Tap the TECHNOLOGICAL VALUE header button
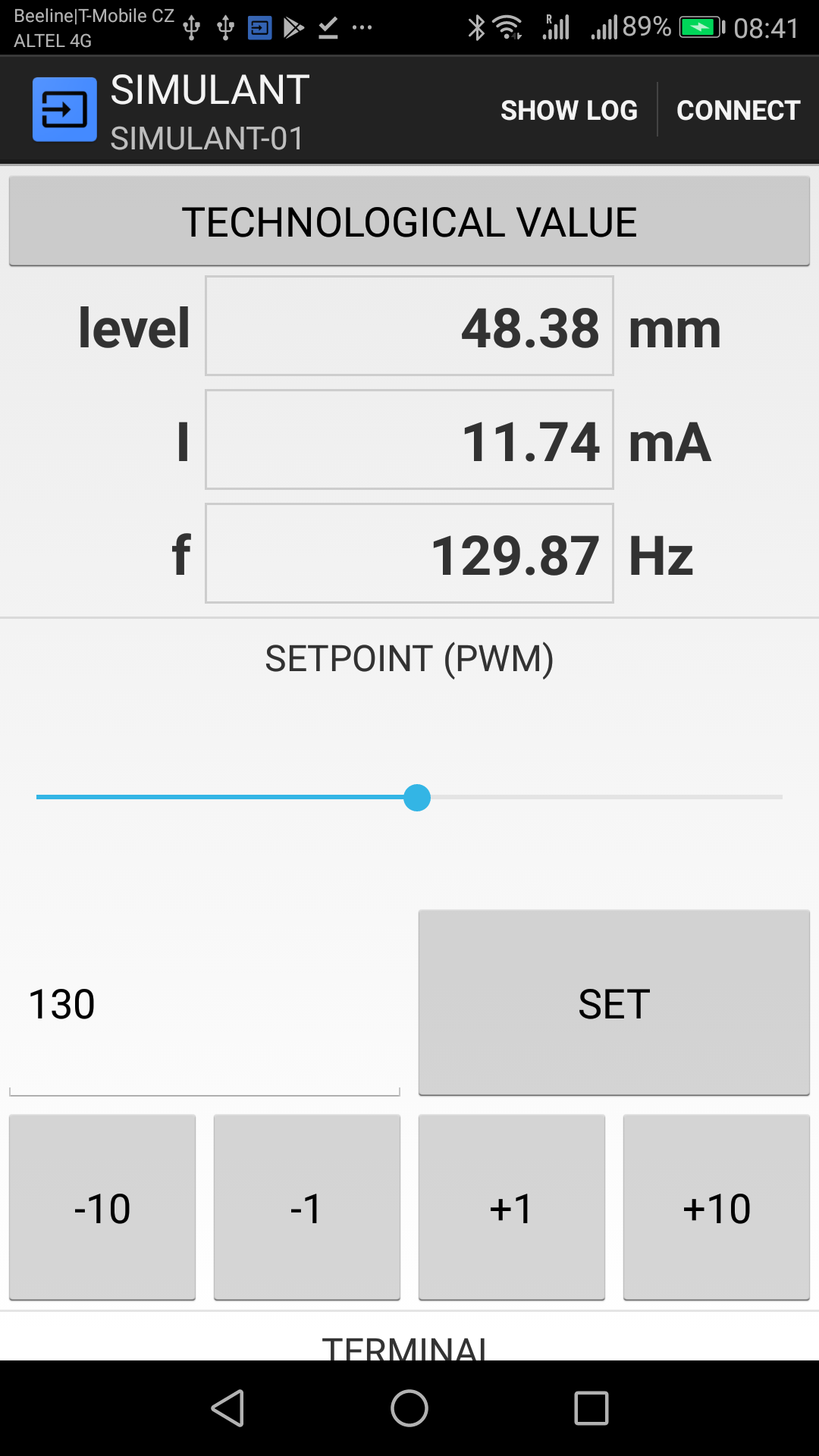819x1456 pixels. click(409, 221)
